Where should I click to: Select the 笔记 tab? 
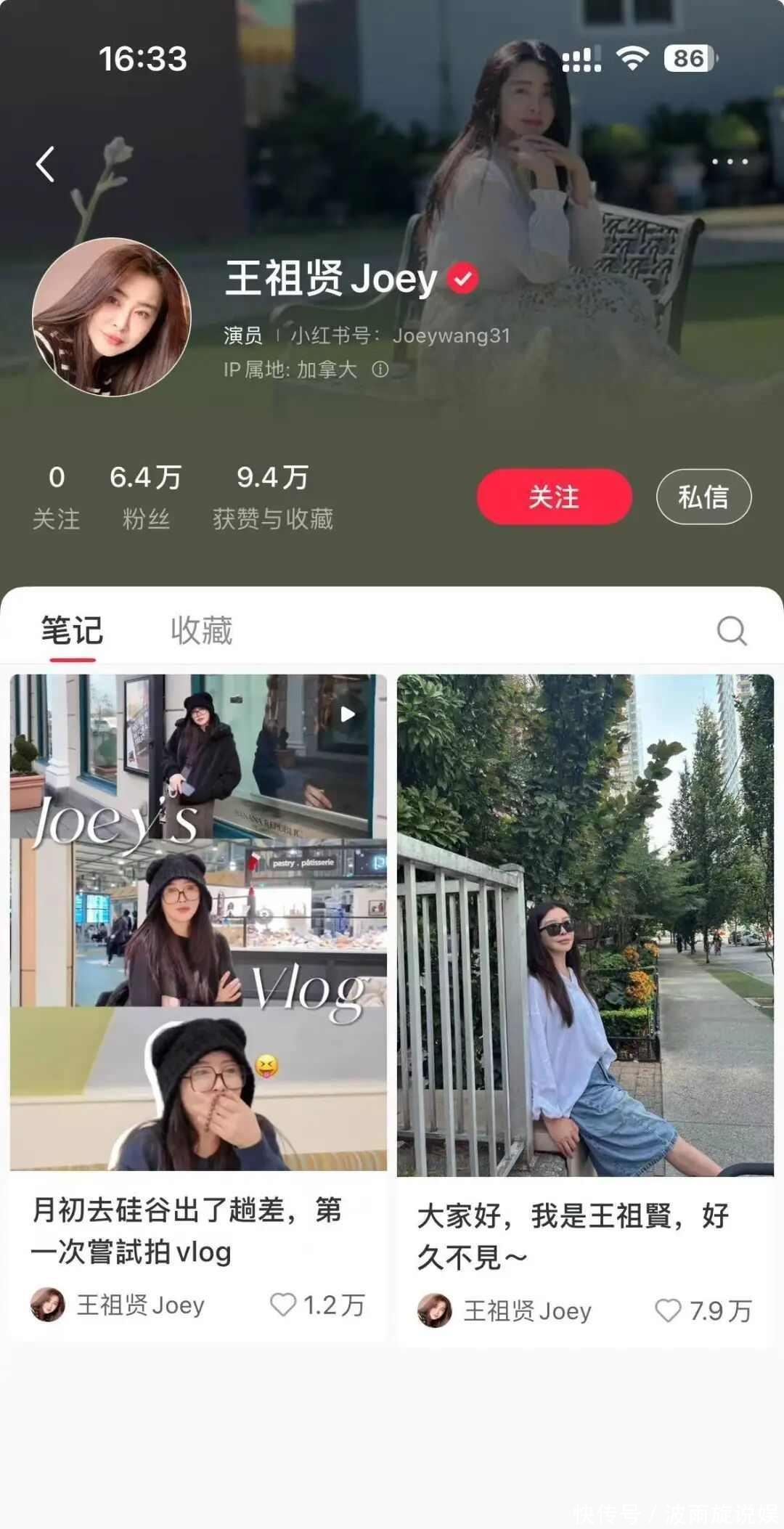click(x=72, y=630)
